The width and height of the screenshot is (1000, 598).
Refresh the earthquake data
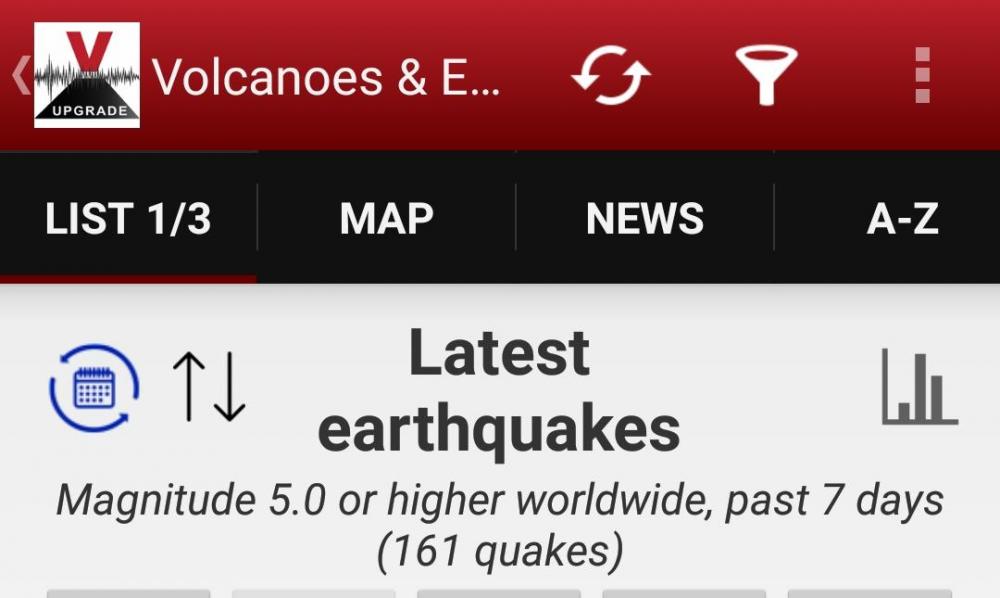pyautogui.click(x=611, y=75)
